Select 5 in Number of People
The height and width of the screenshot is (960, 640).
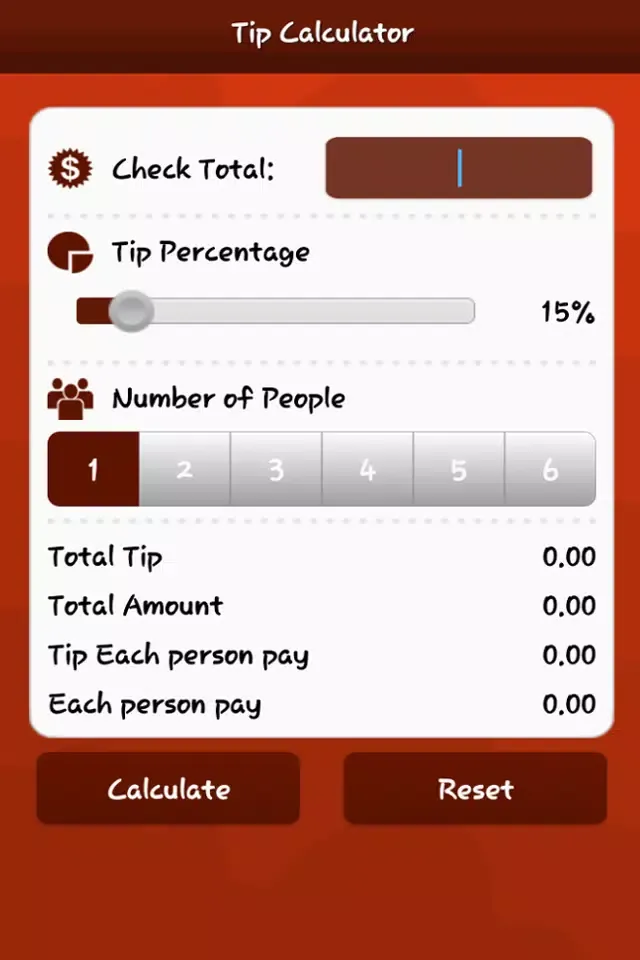(x=459, y=469)
